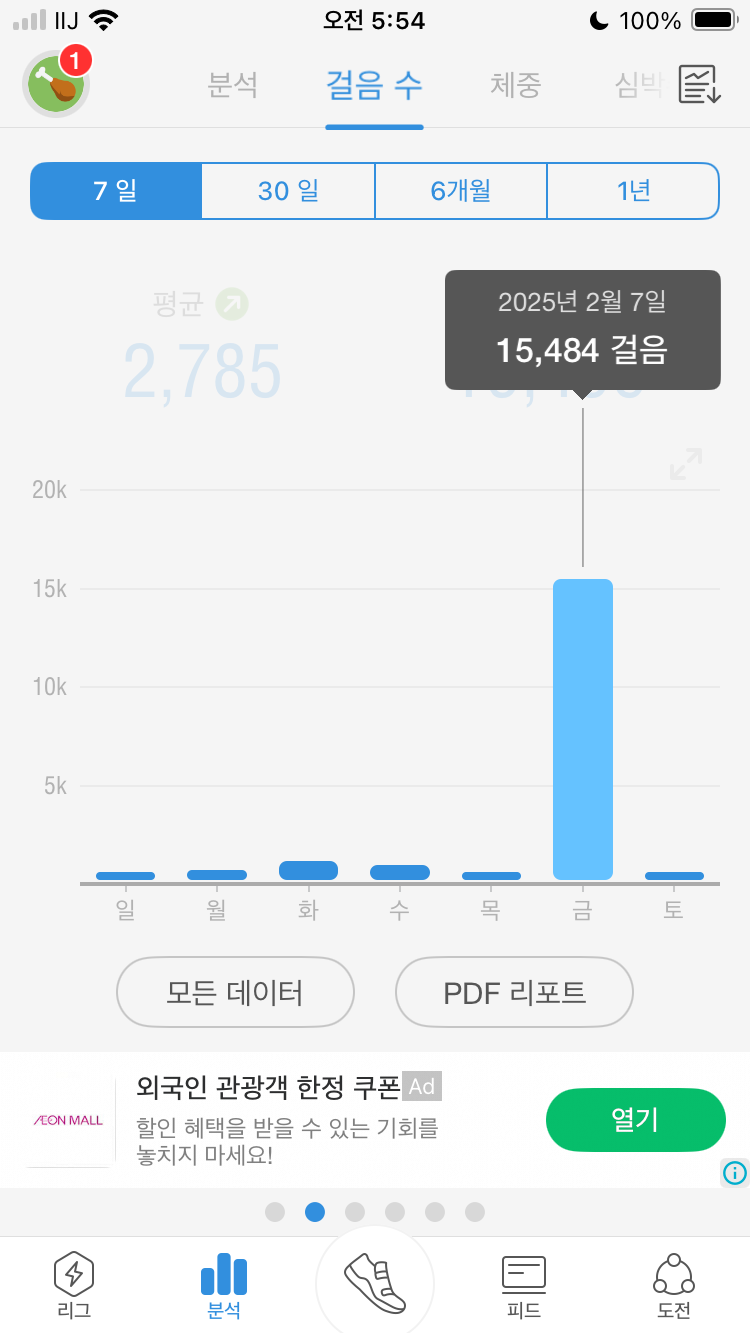750x1334 pixels.
Task: Go to the 피드 bottom tab
Action: point(524,1285)
